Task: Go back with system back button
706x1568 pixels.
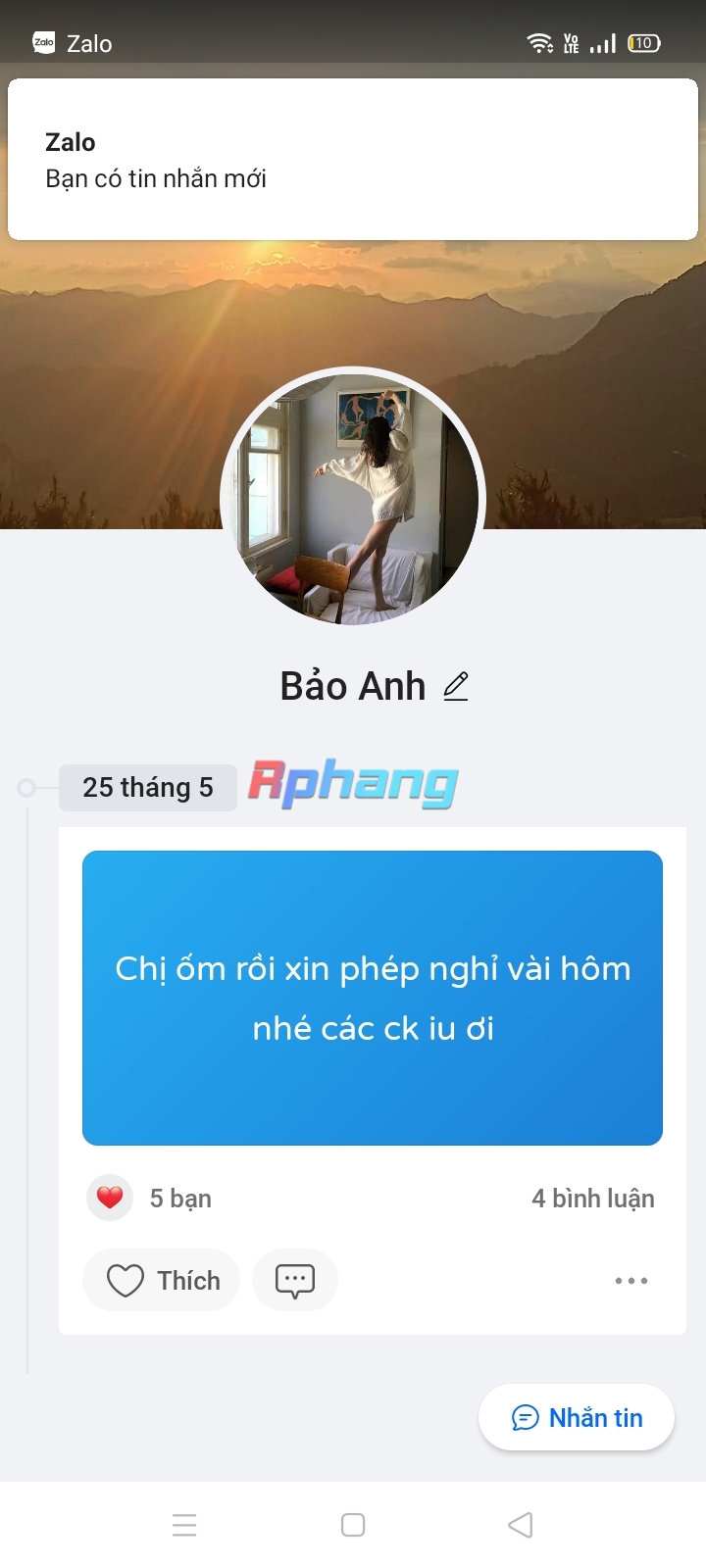Action: point(521,1525)
